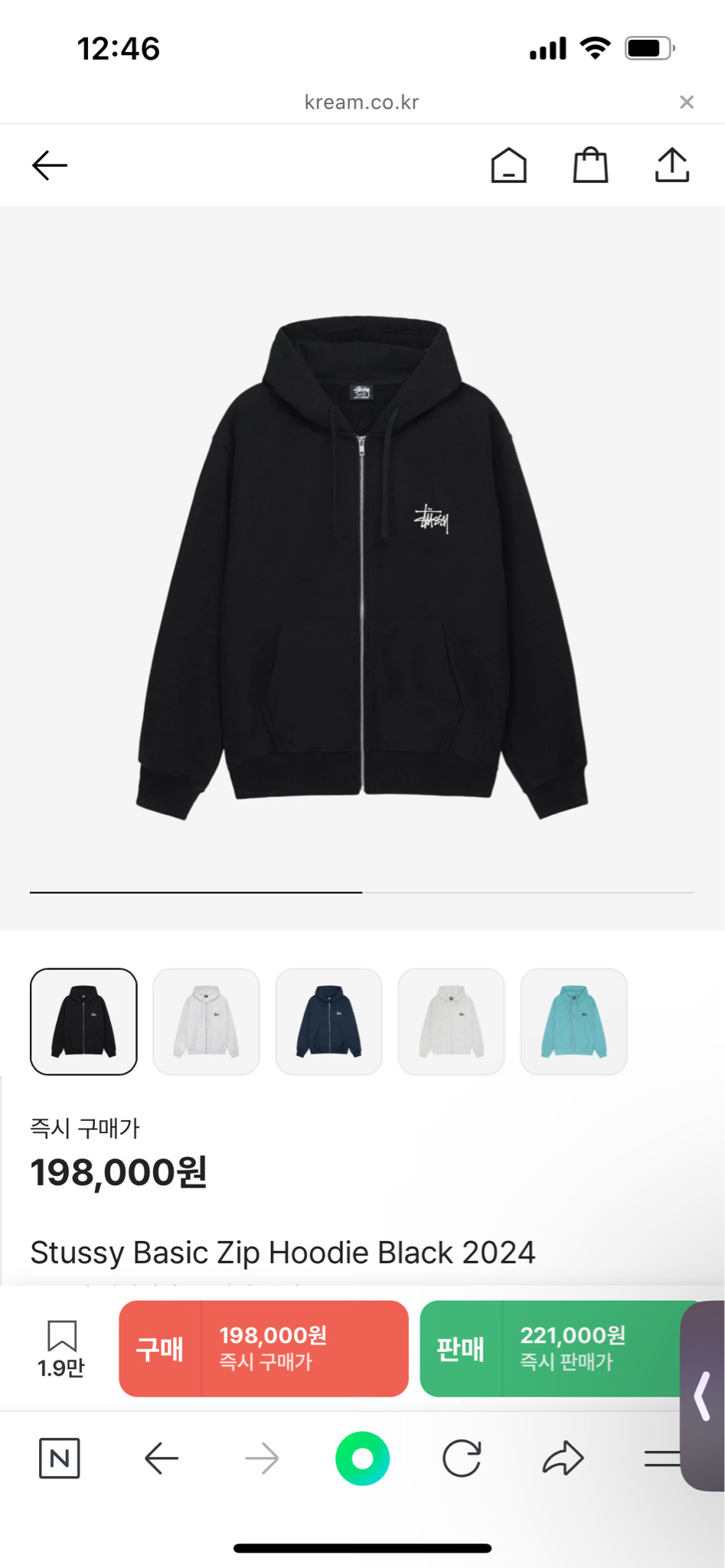The height and width of the screenshot is (1568, 725).
Task: Refresh the current page
Action: click(463, 1458)
